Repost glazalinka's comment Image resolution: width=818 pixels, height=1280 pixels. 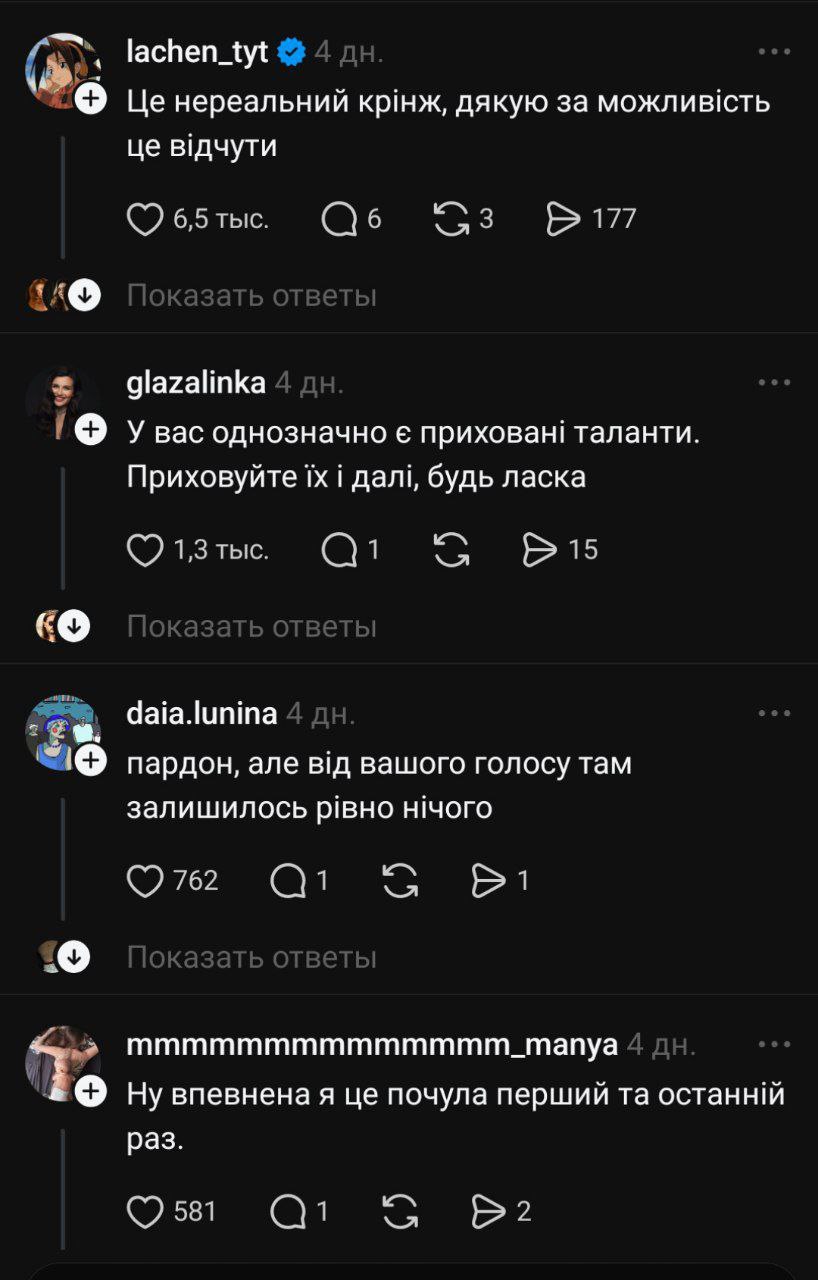tap(451, 550)
